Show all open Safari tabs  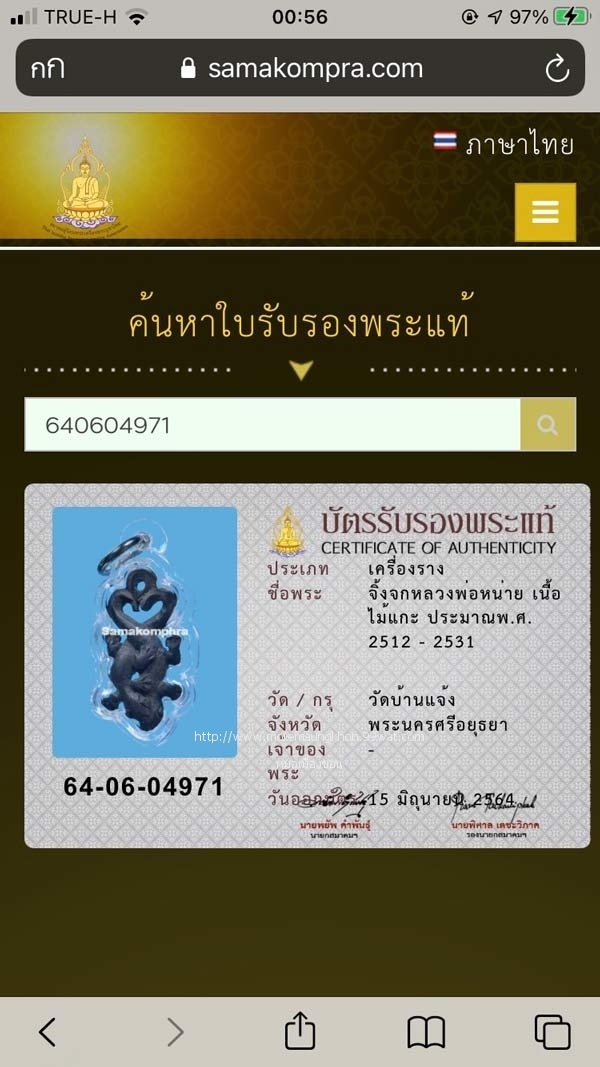[552, 1031]
